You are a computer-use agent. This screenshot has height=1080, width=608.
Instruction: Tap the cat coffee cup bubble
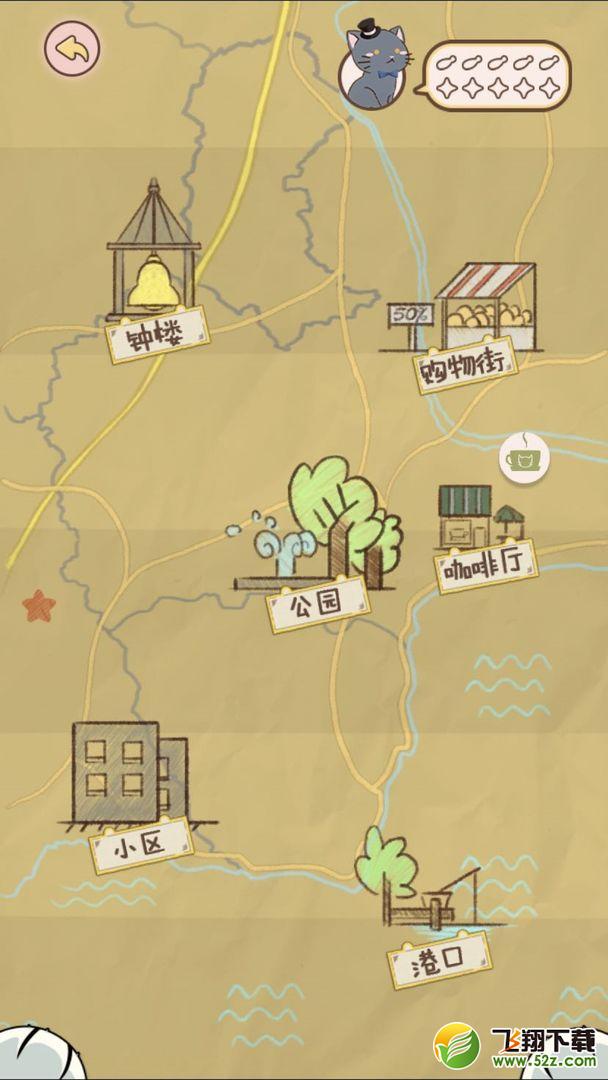pyautogui.click(x=525, y=457)
